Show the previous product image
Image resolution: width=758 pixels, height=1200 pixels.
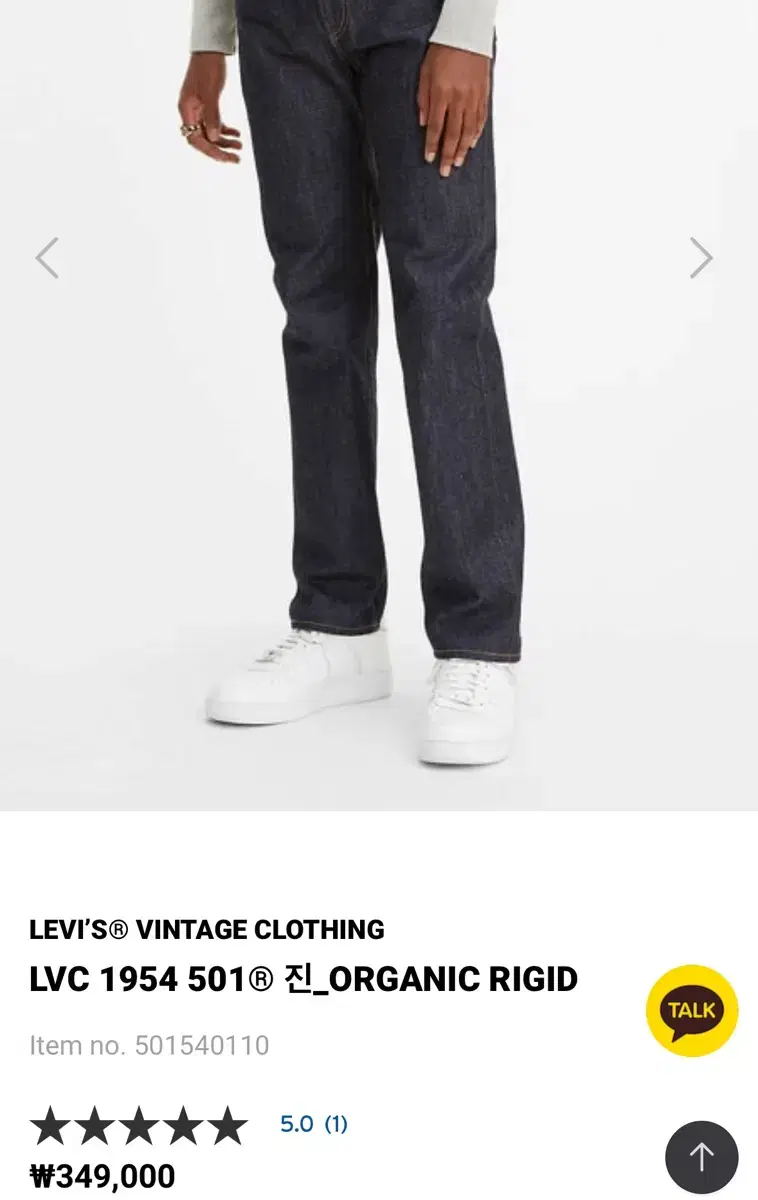(47, 258)
